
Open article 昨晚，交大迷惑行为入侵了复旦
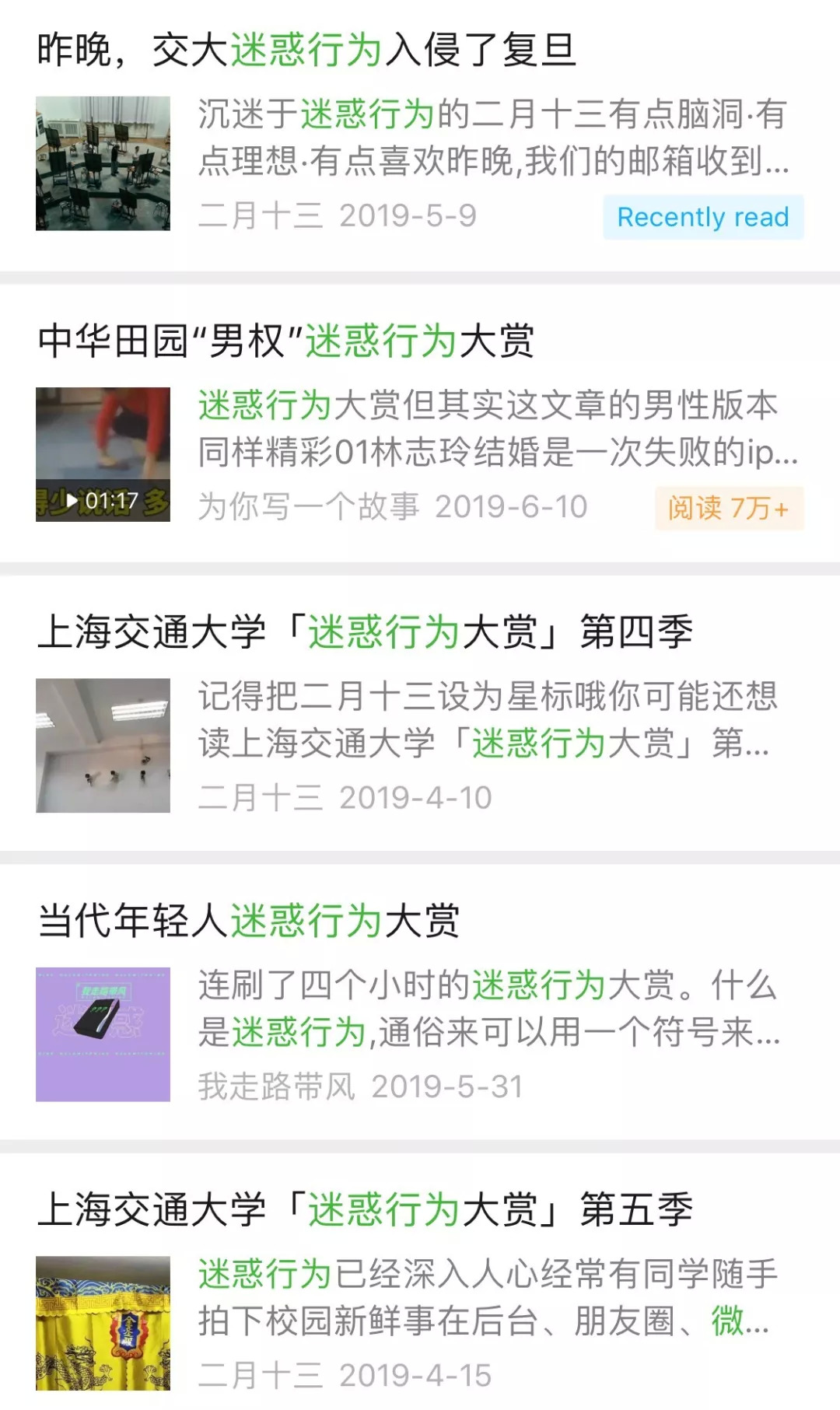click(306, 51)
